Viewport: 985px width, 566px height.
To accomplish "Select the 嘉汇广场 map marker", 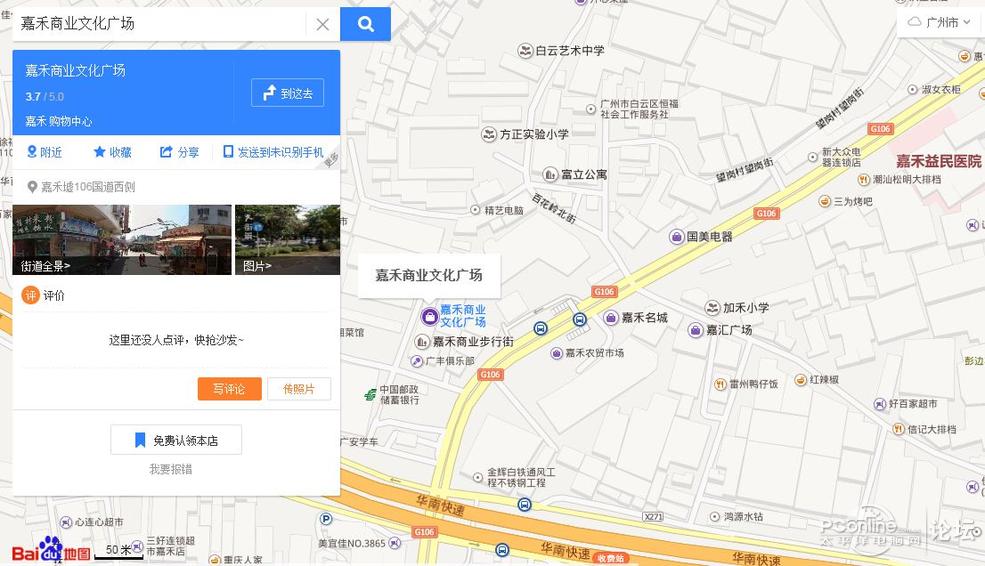I will (x=696, y=330).
